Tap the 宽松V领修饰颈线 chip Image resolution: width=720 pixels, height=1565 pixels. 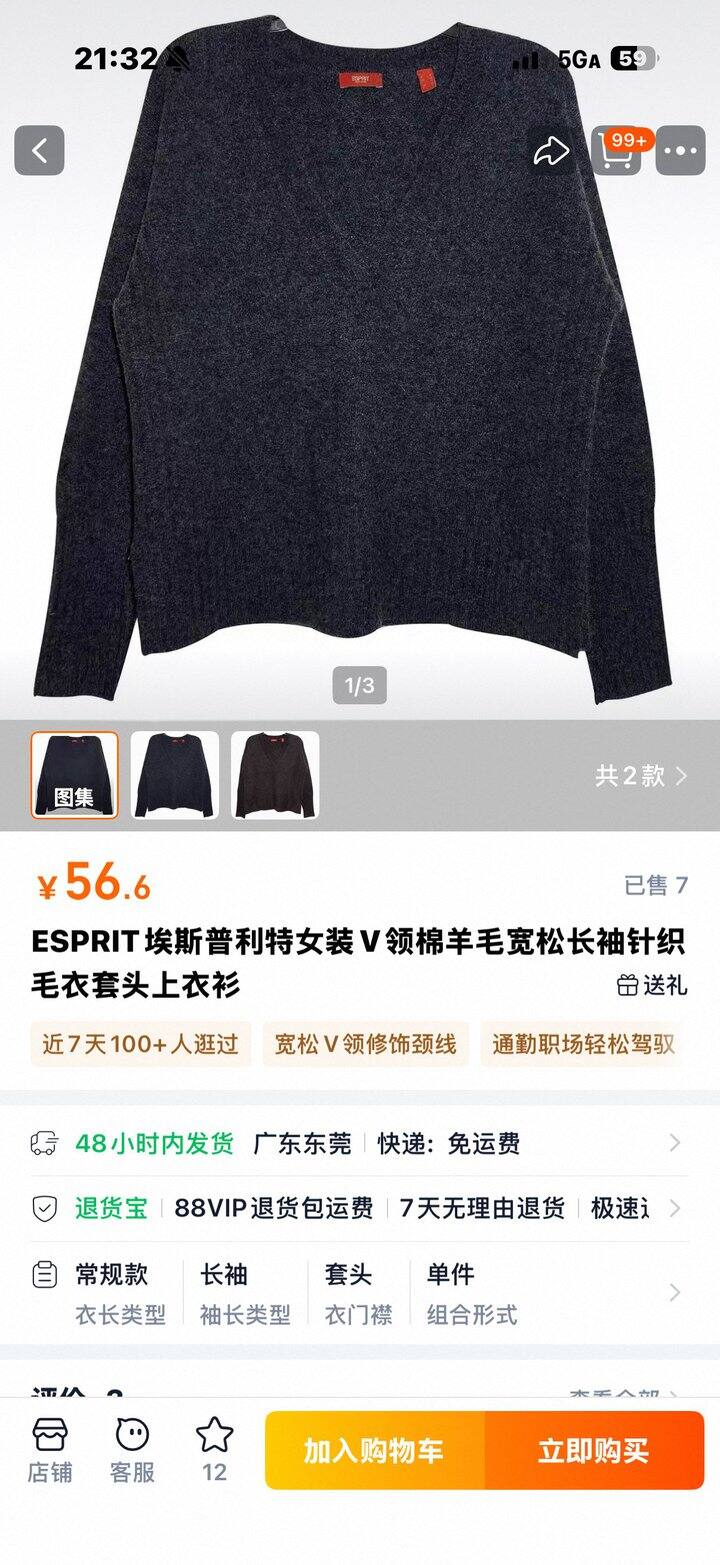365,1044
